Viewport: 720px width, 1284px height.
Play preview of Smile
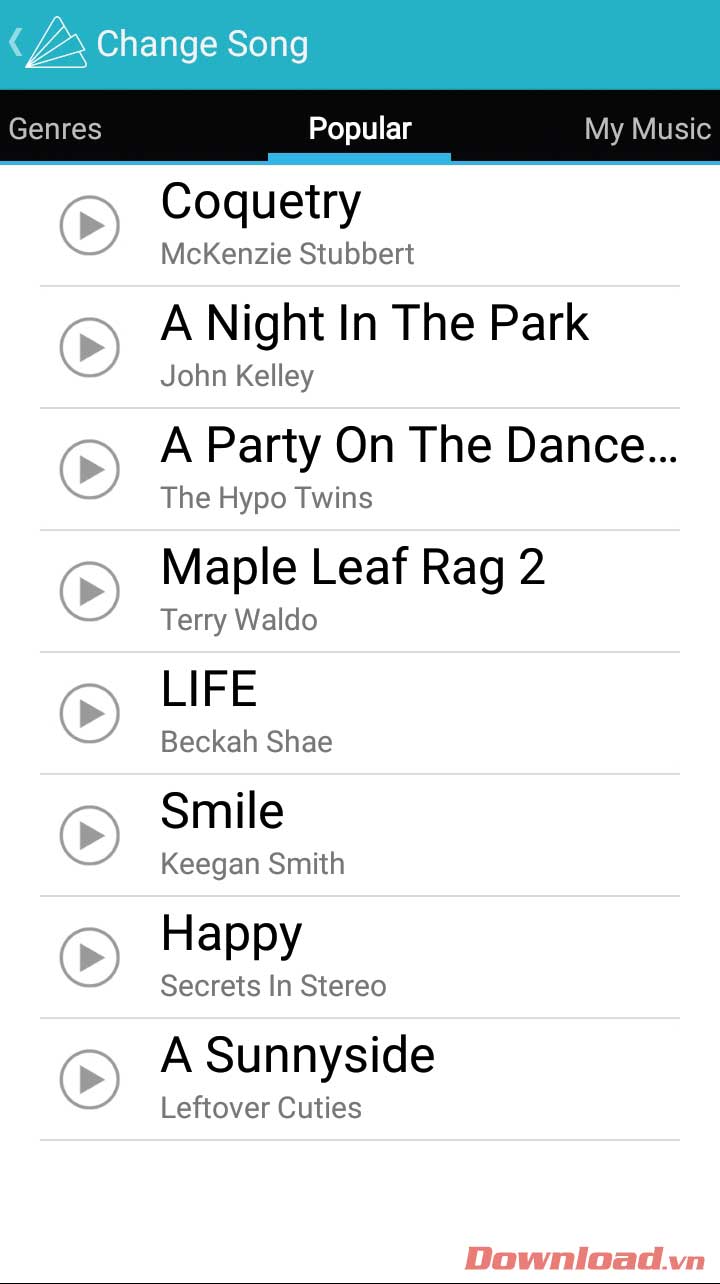pos(90,835)
